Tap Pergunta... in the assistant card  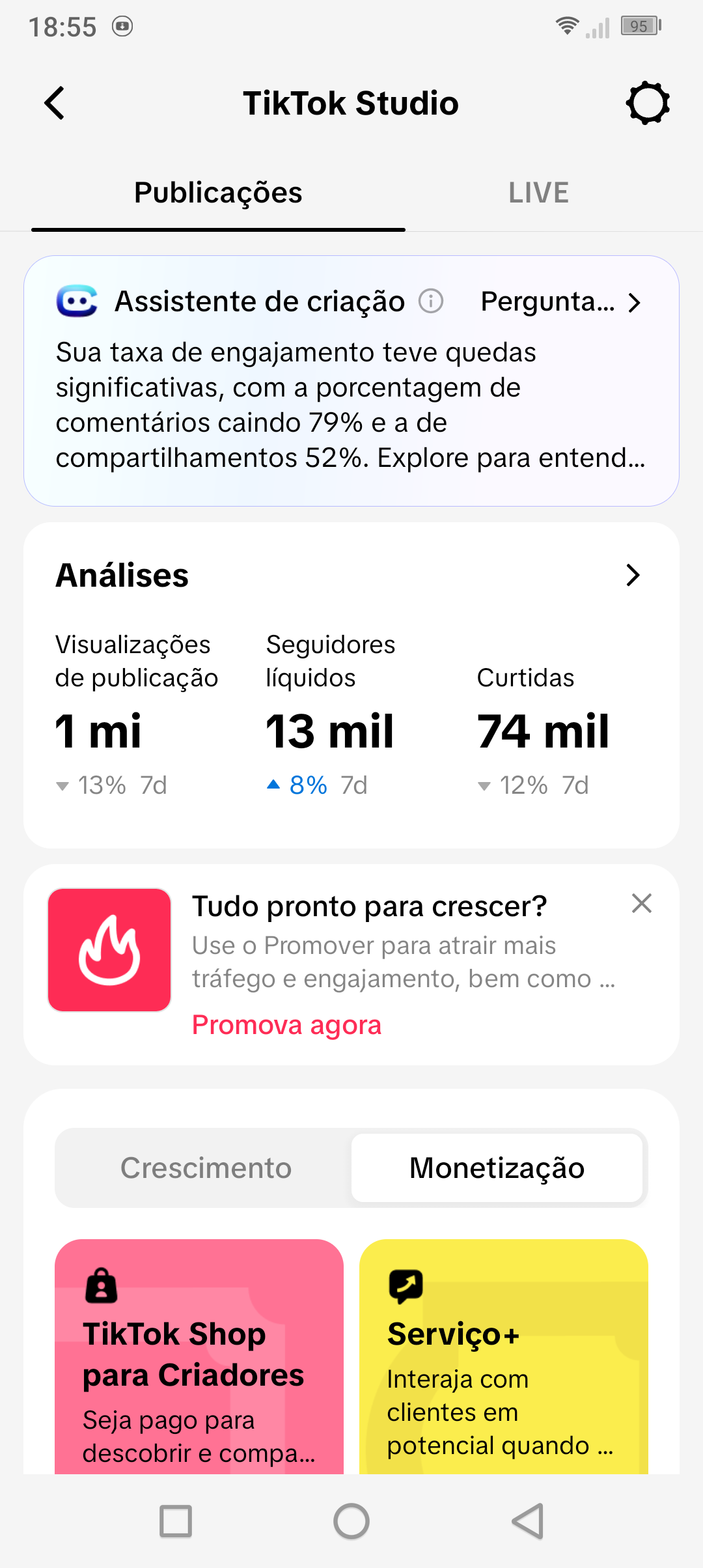point(560,302)
